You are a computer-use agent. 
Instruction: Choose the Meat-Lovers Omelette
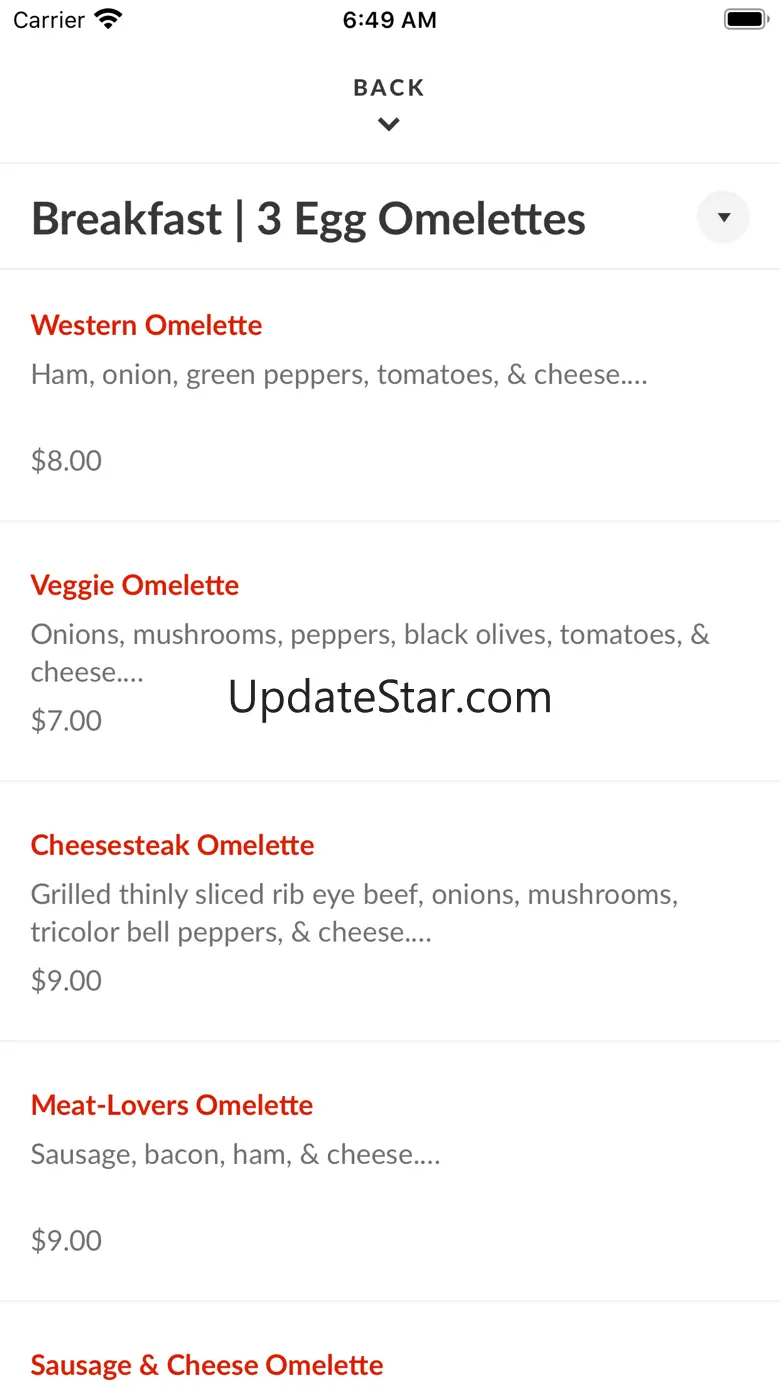[x=172, y=1106]
